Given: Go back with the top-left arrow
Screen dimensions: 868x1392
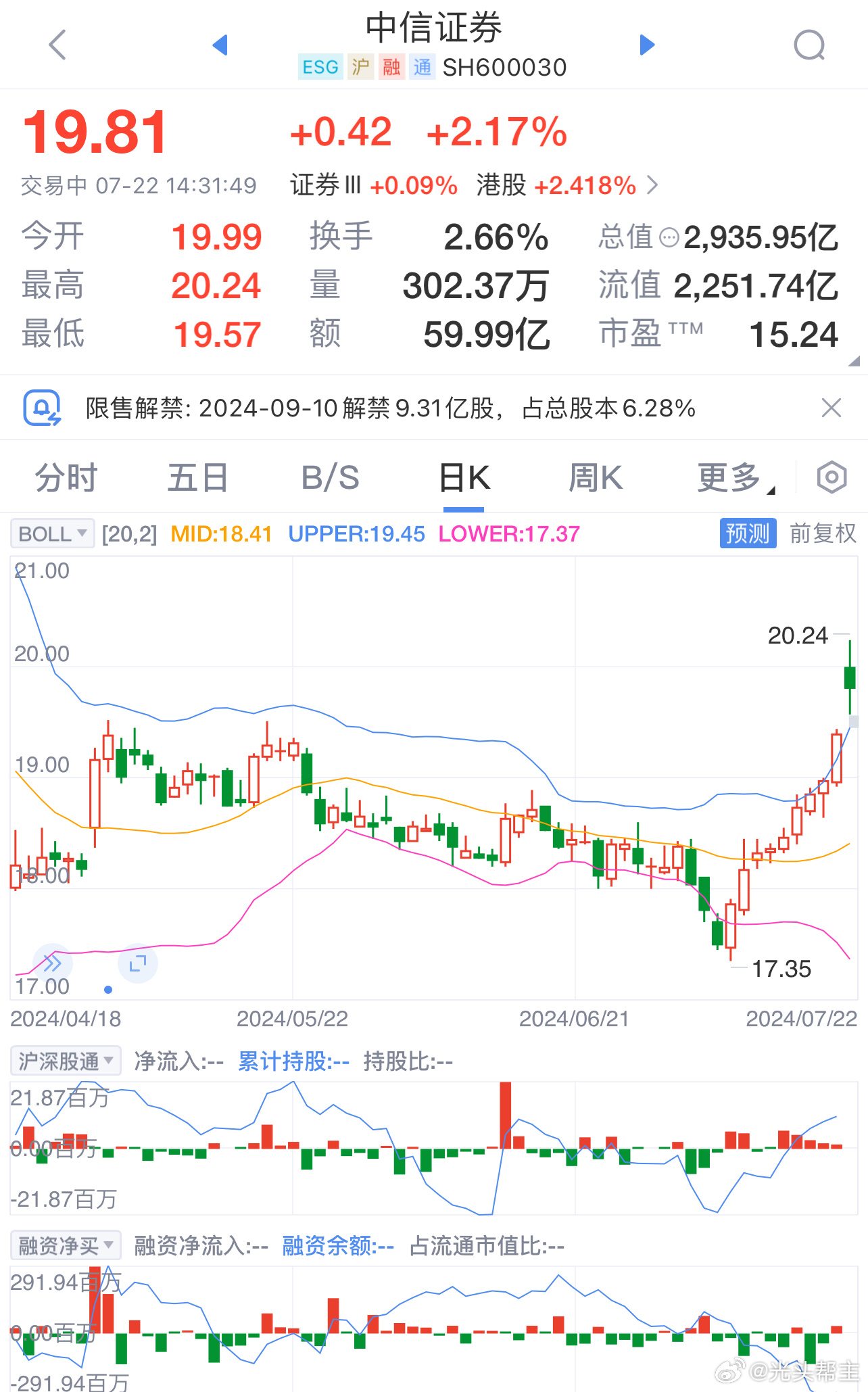Looking at the screenshot, I should pyautogui.click(x=58, y=45).
